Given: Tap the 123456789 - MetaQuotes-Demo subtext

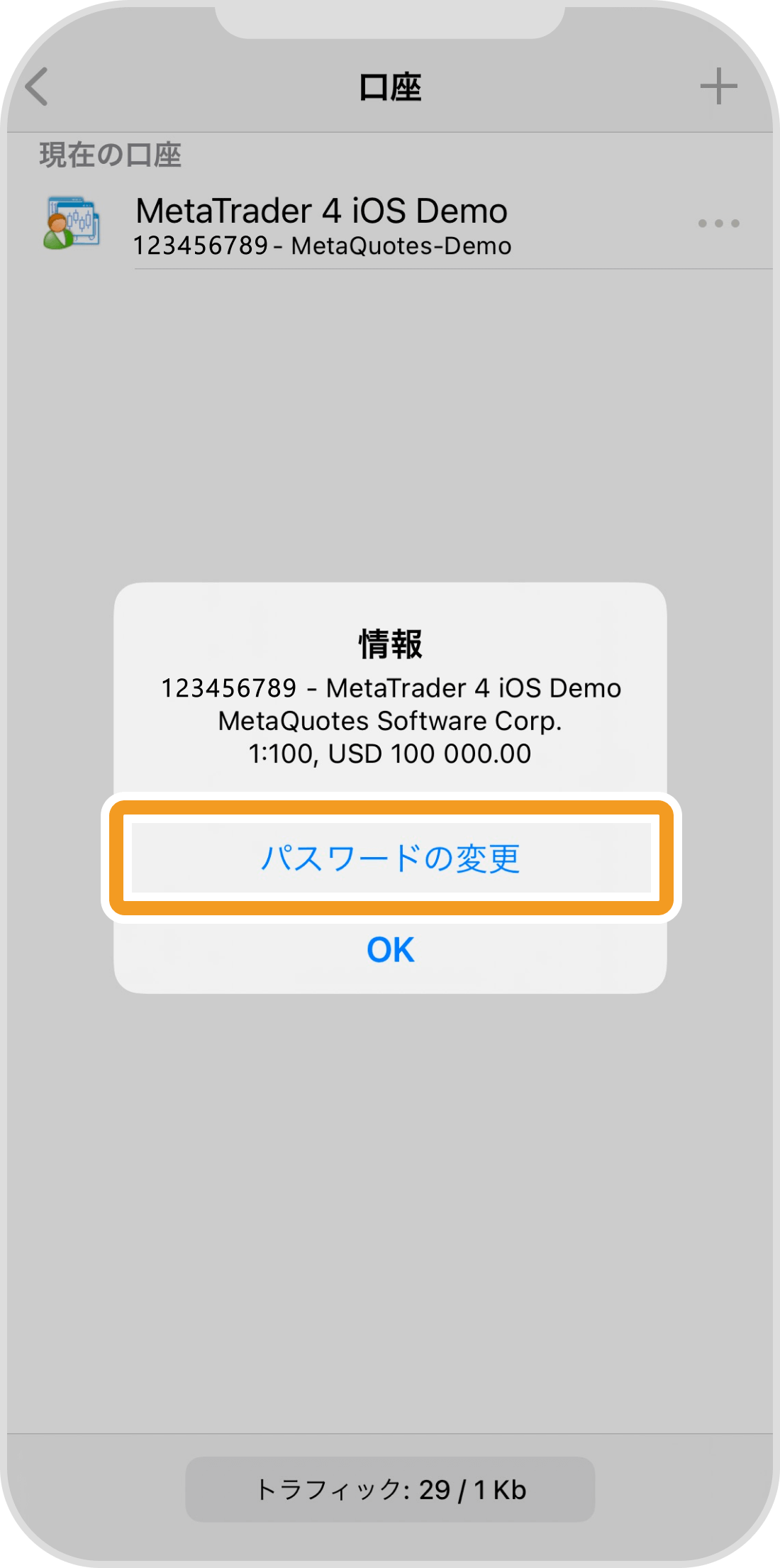Looking at the screenshot, I should point(321,245).
